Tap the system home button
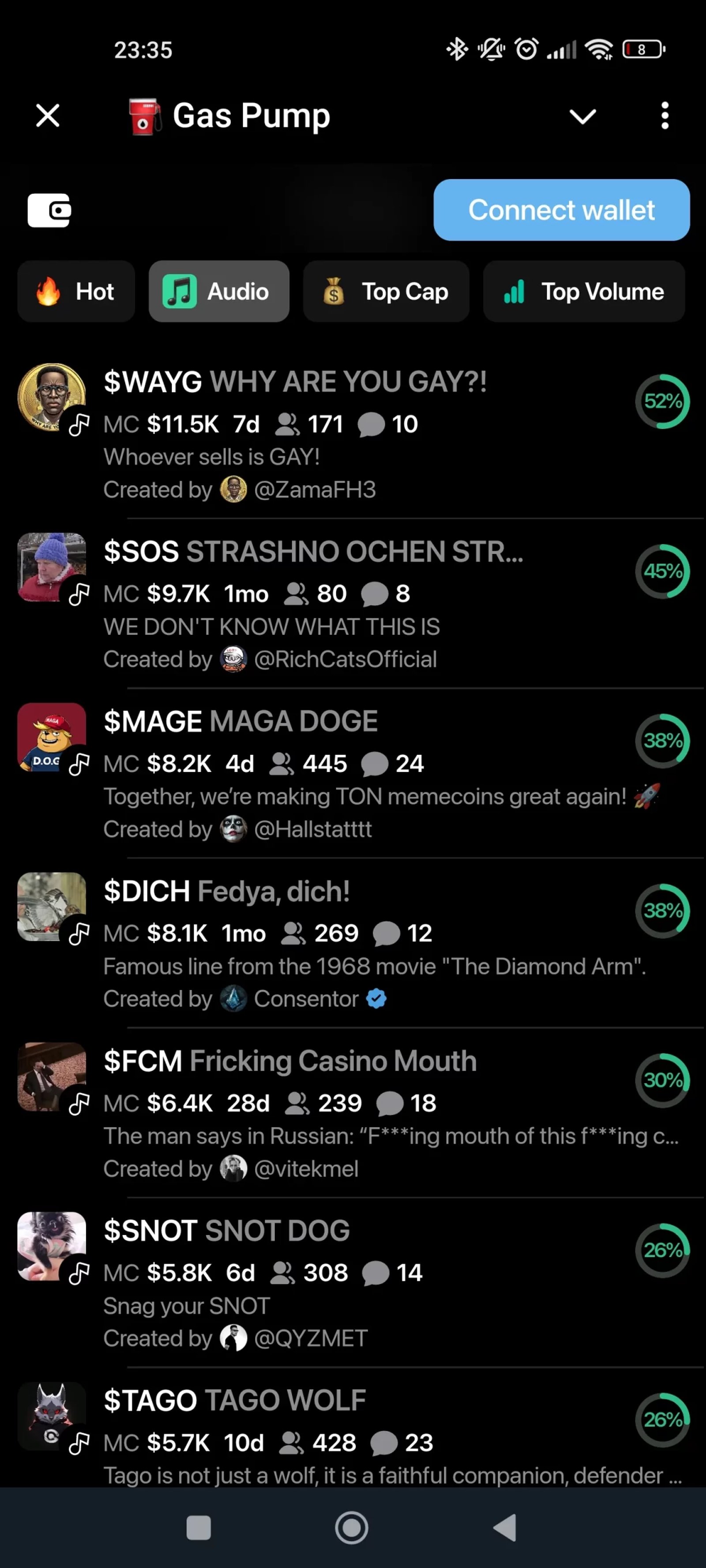This screenshot has width=706, height=1568. click(x=352, y=1528)
